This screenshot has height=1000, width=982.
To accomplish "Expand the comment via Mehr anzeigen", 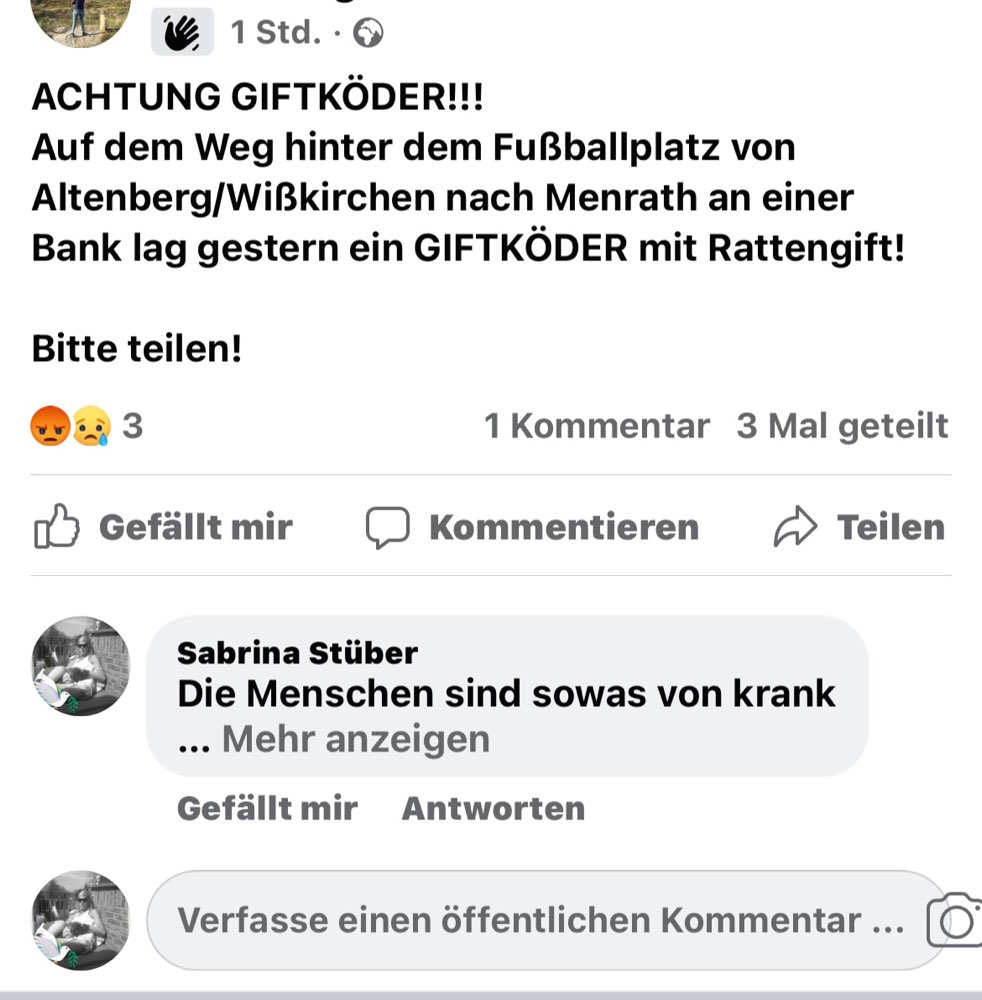I will [x=355, y=739].
